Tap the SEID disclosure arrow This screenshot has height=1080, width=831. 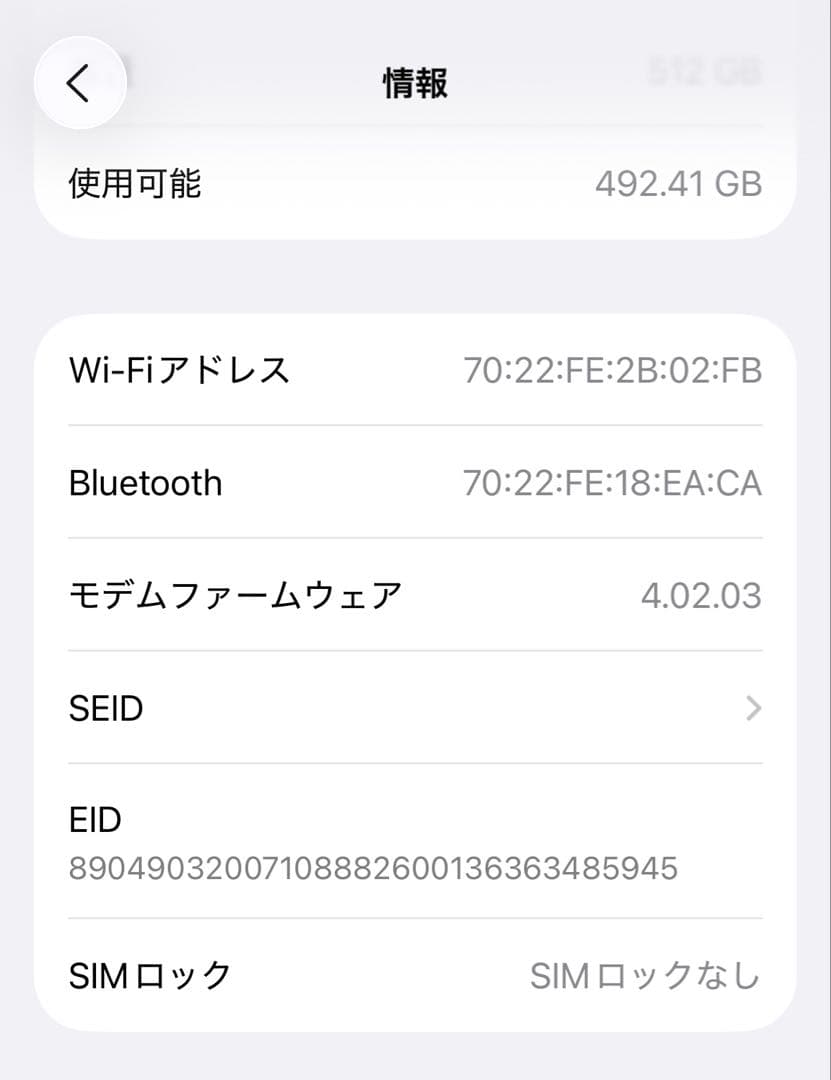pos(755,709)
